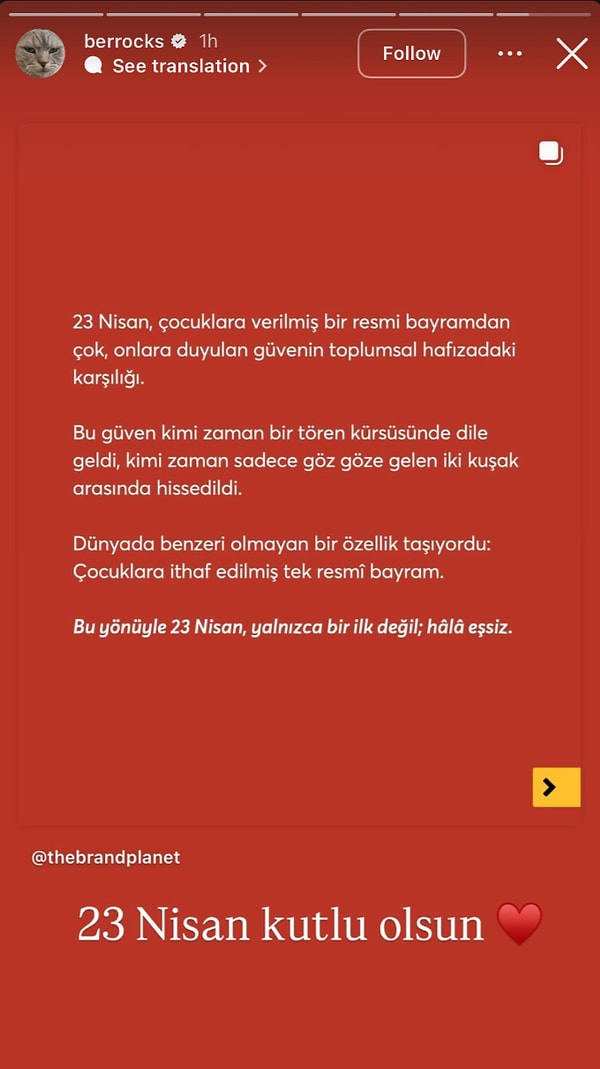
Task: Tap See translation link
Action: (179, 66)
